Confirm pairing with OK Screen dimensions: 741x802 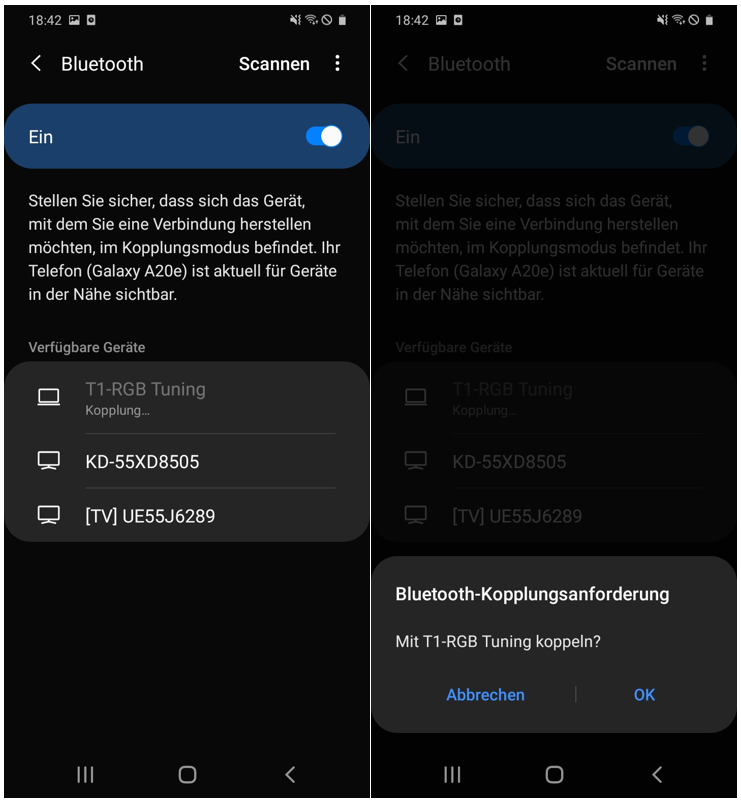[x=644, y=695]
